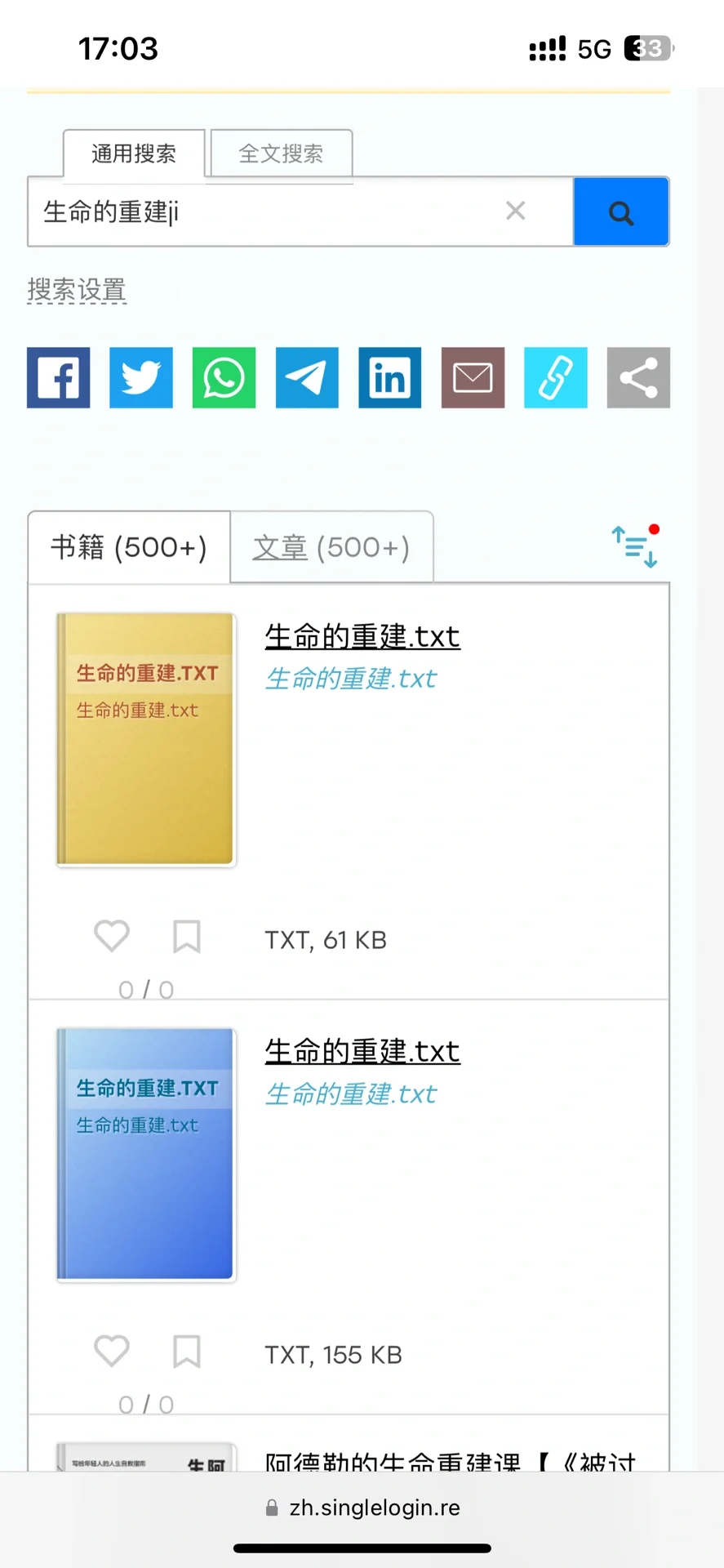Switch to the 文章 (500+) tab
Image resolution: width=724 pixels, height=1568 pixels.
click(331, 547)
